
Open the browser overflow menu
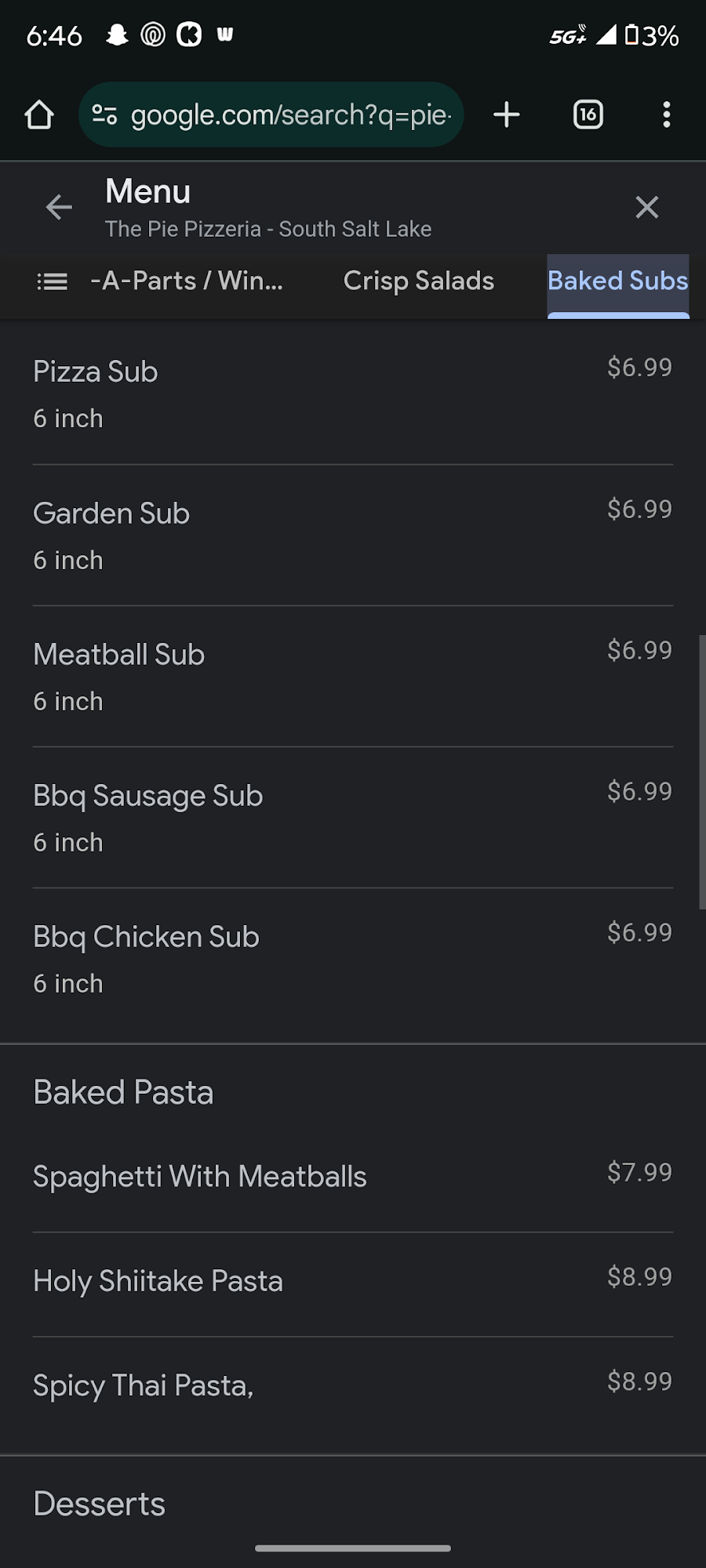(x=666, y=115)
